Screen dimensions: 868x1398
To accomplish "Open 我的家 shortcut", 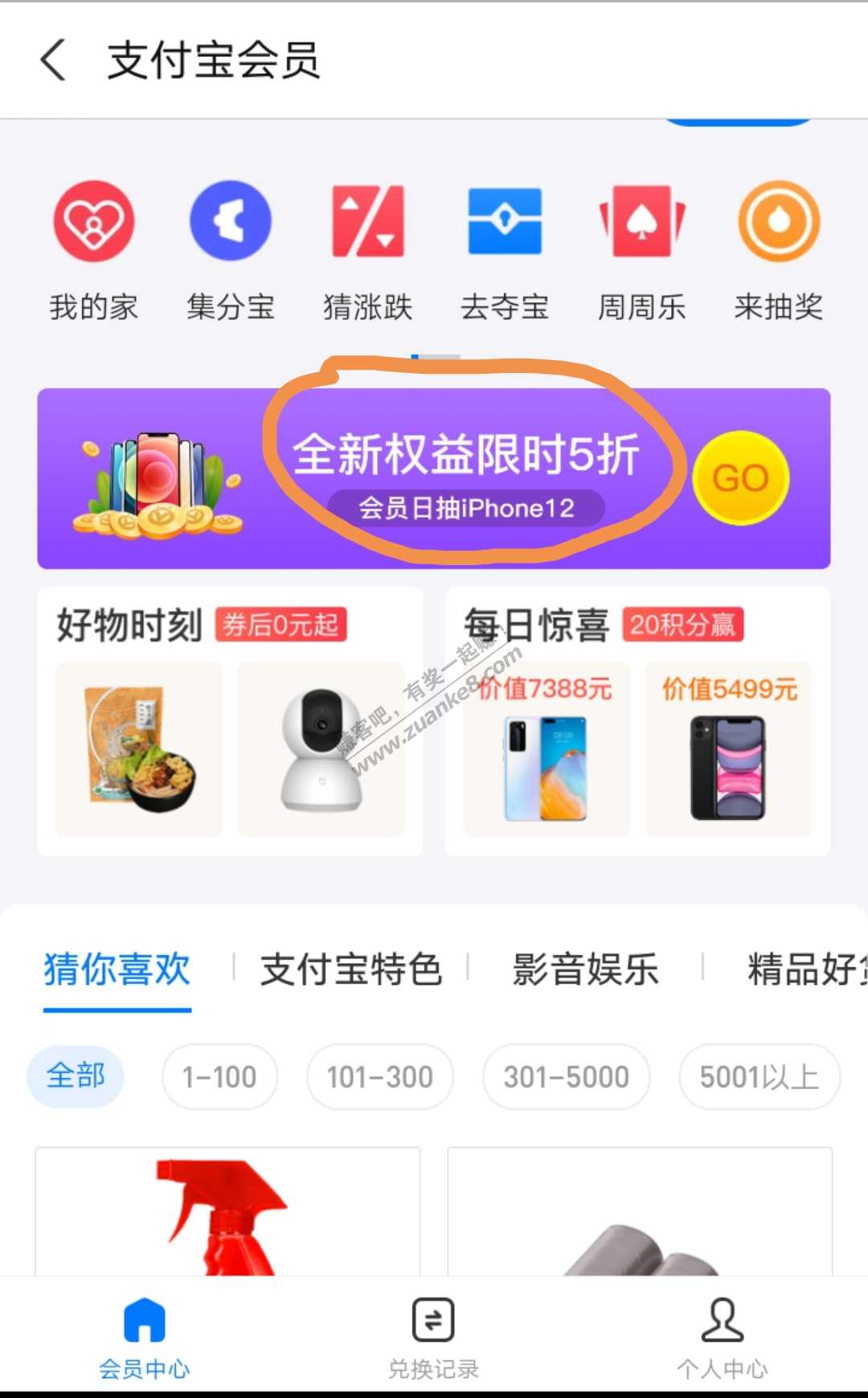I will (x=94, y=251).
